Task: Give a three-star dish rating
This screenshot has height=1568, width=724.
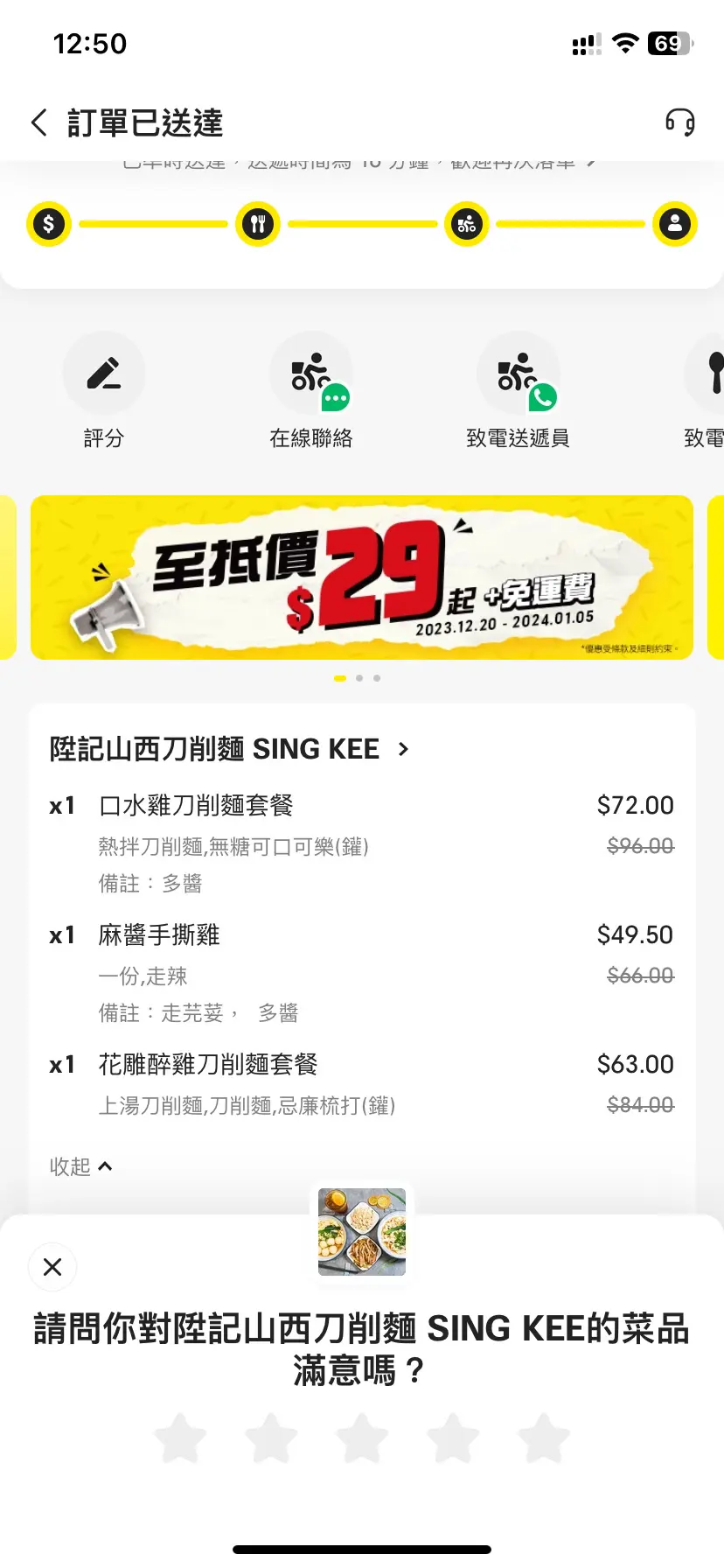Action: [362, 1438]
